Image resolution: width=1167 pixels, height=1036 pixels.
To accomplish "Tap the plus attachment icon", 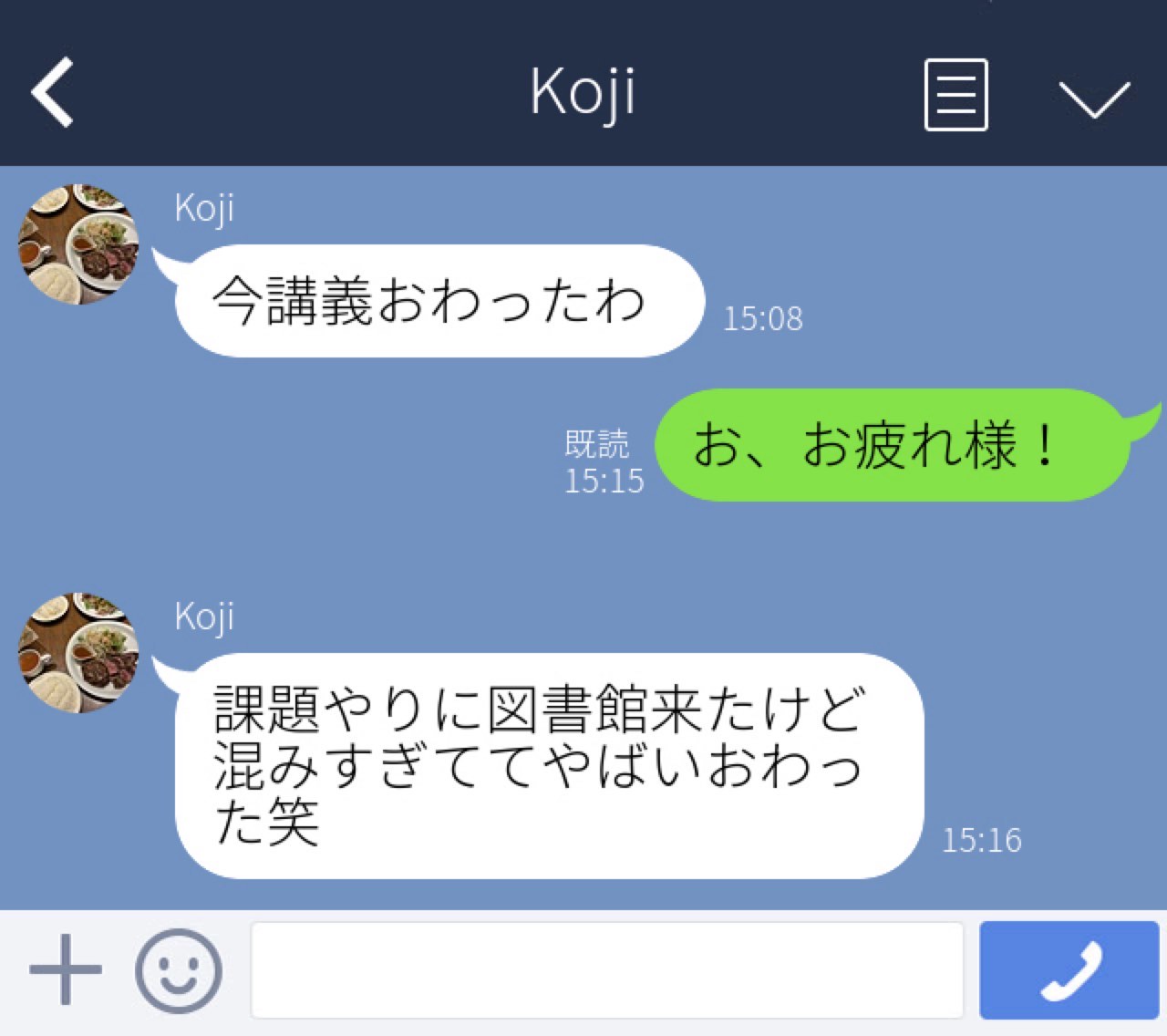I will click(x=65, y=969).
